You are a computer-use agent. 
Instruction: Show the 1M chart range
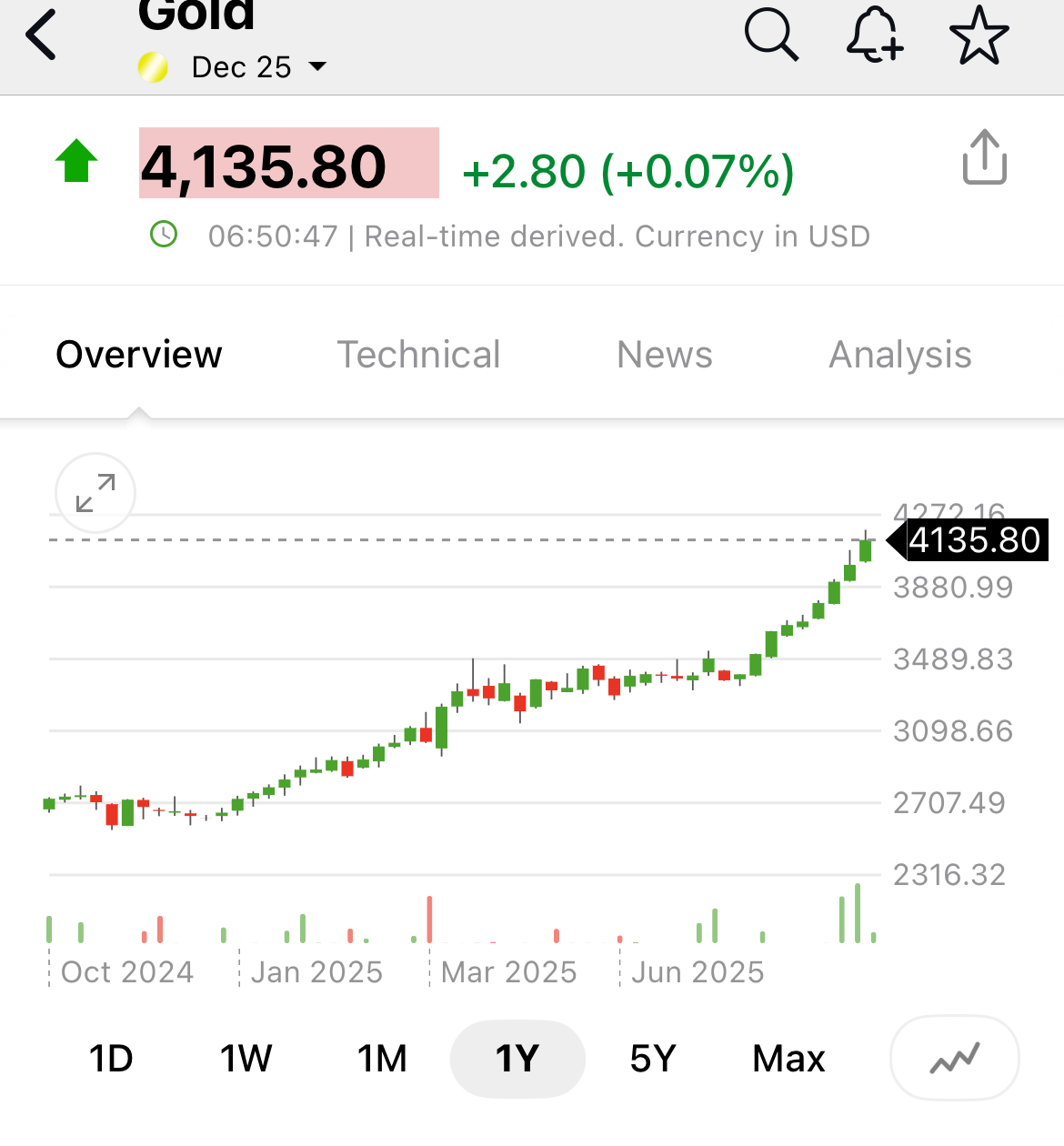pos(382,1059)
